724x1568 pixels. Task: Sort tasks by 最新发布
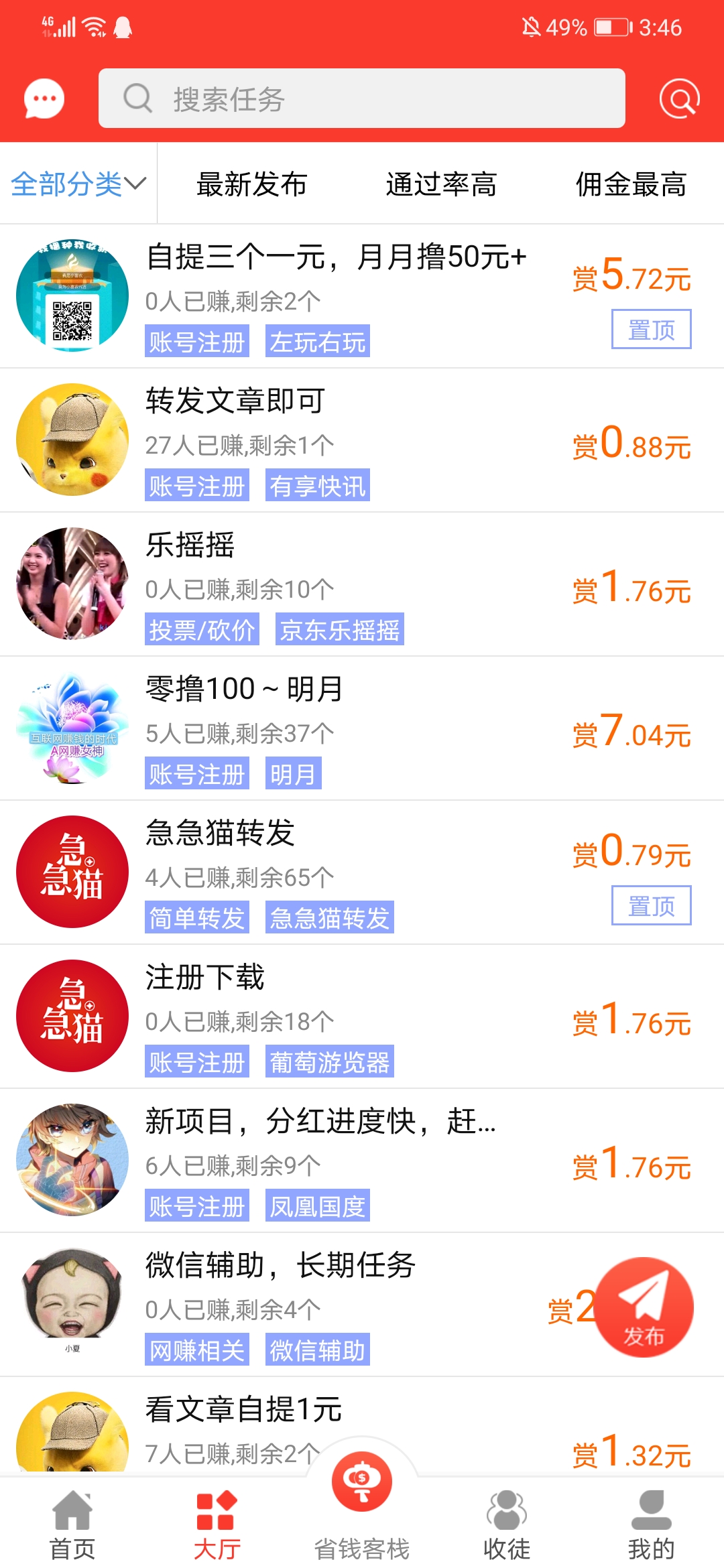point(251,184)
